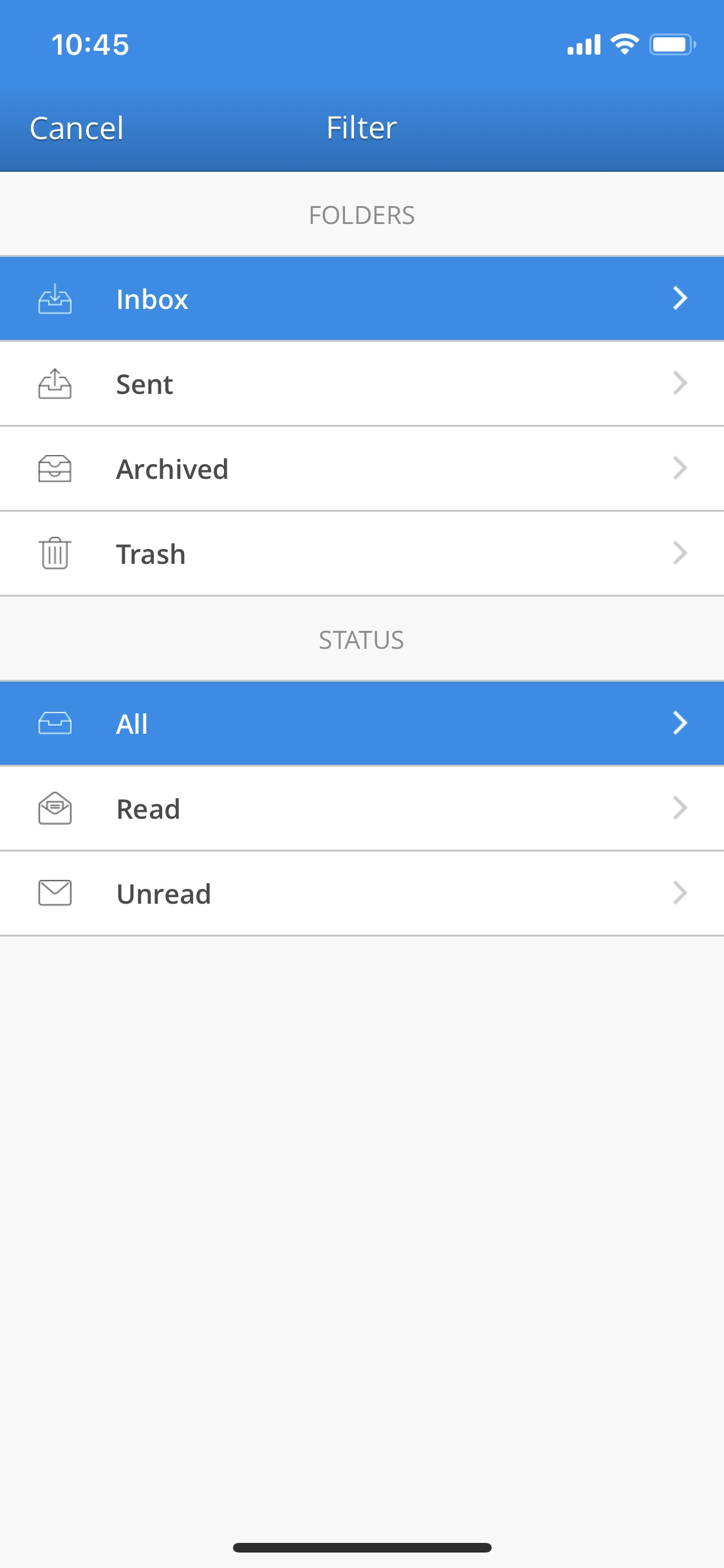The width and height of the screenshot is (724, 1568).
Task: Filter by the Trash folder
Action: point(362,554)
